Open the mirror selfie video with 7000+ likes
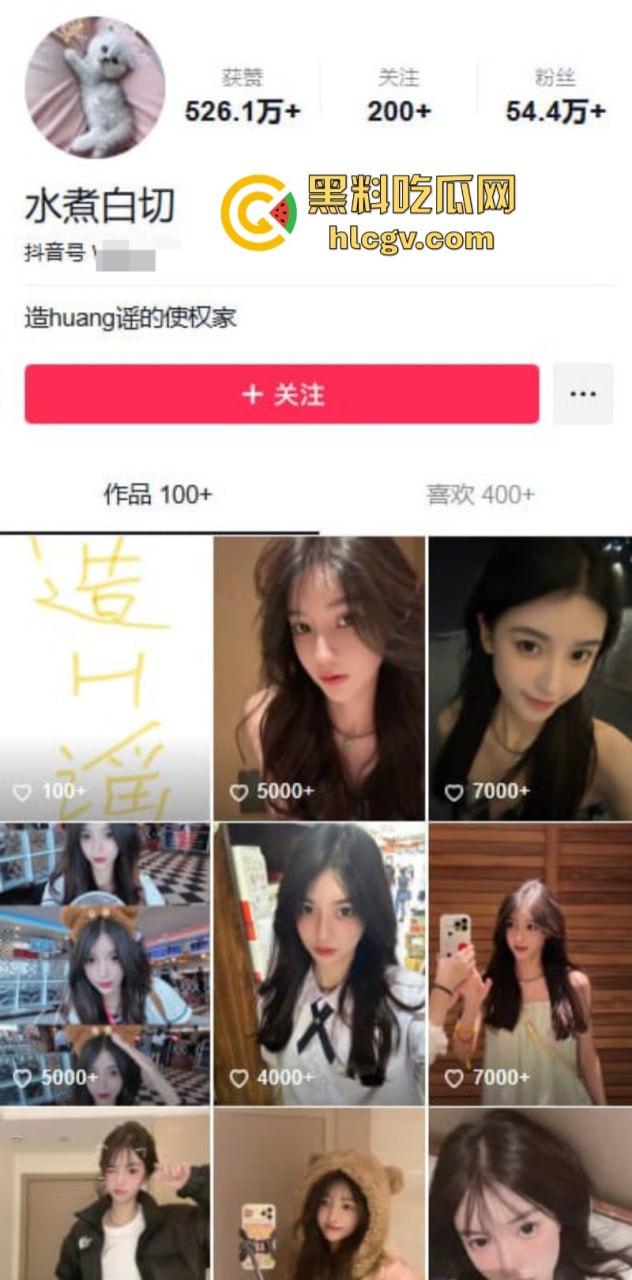The height and width of the screenshot is (1280, 632). (530, 964)
